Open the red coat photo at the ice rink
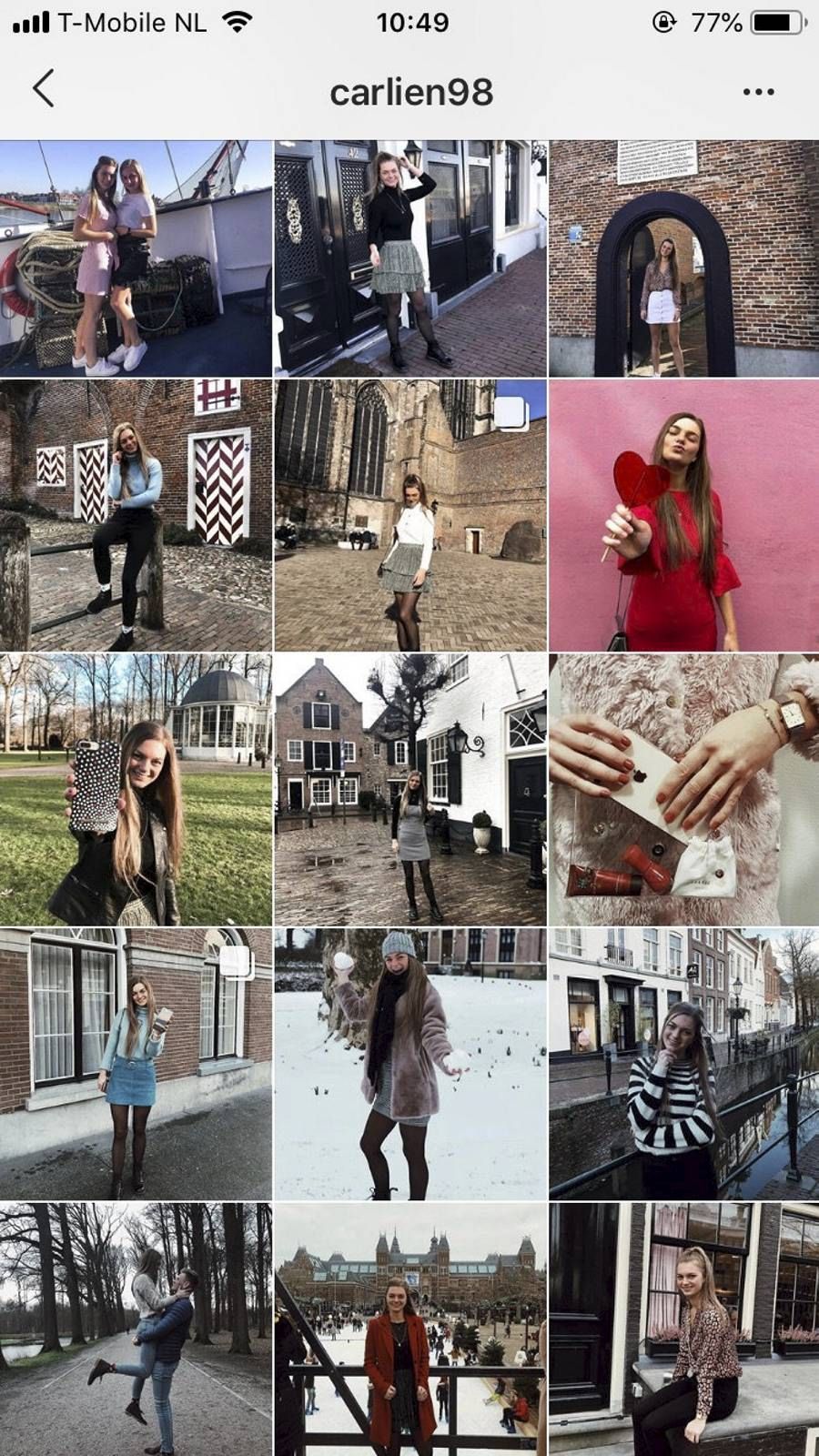The height and width of the screenshot is (1456, 819). [x=410, y=1329]
